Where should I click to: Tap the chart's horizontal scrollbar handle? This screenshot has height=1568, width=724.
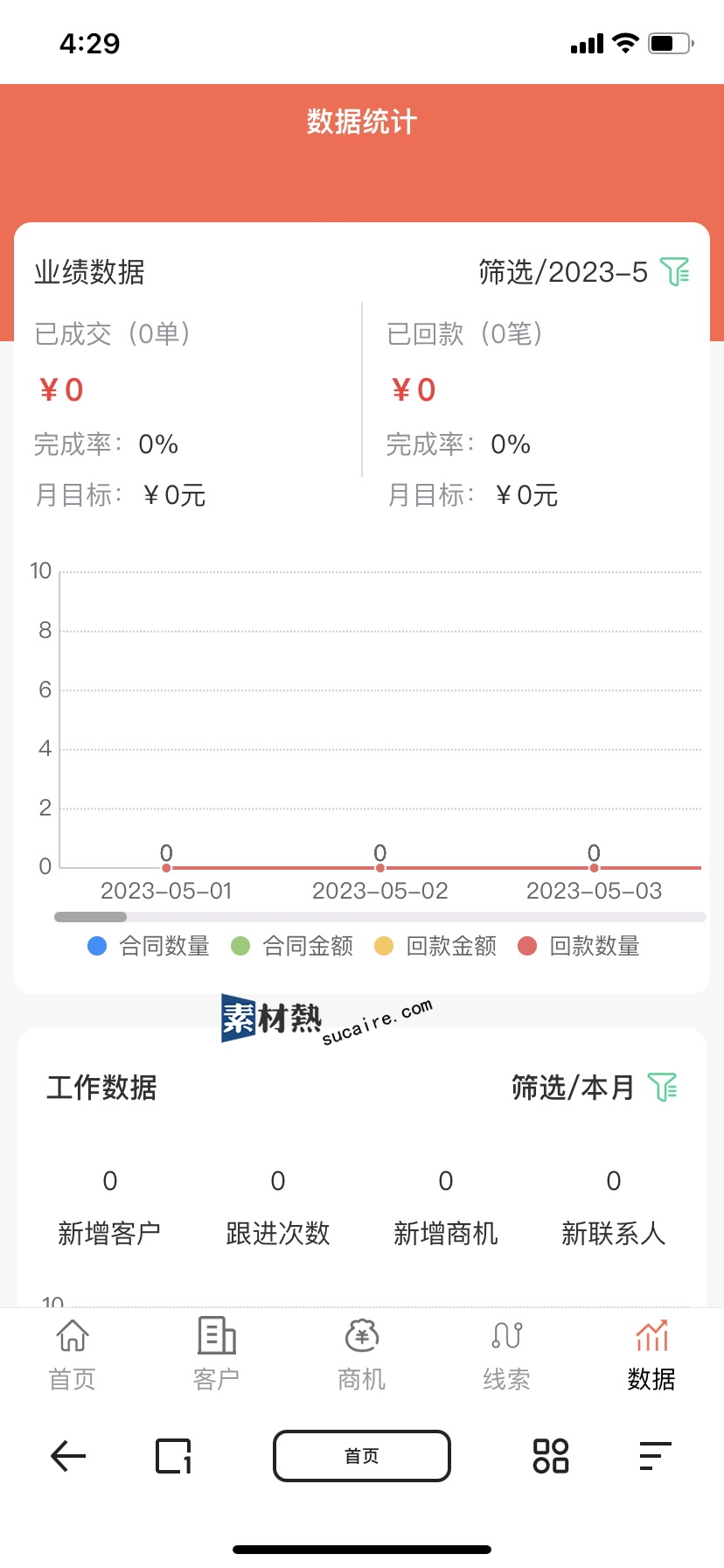point(90,917)
